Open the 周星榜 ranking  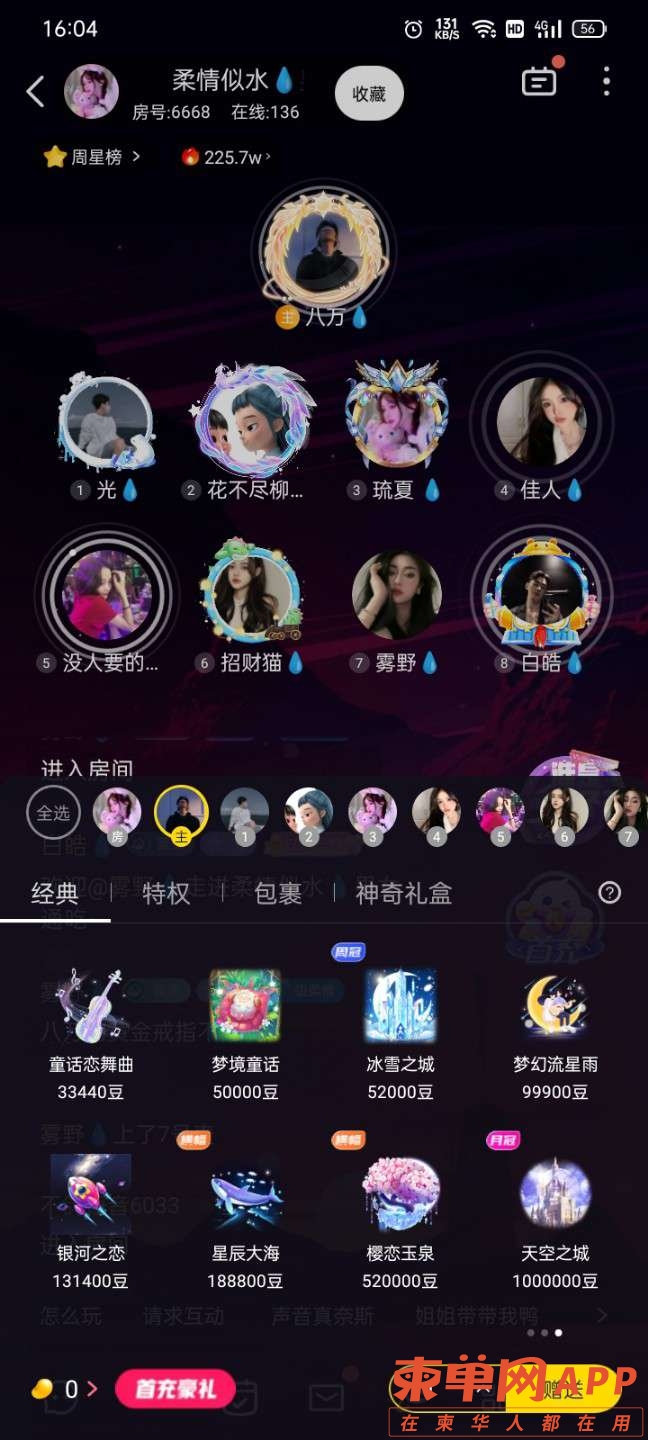tap(91, 157)
